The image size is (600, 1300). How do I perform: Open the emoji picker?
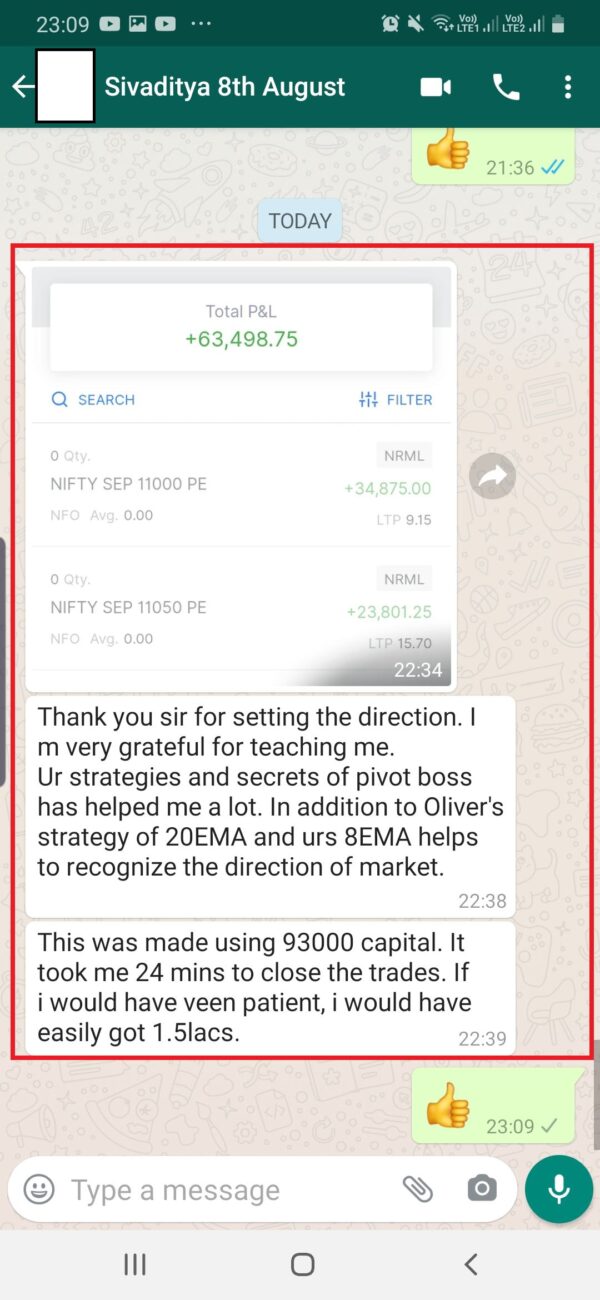pos(39,1190)
